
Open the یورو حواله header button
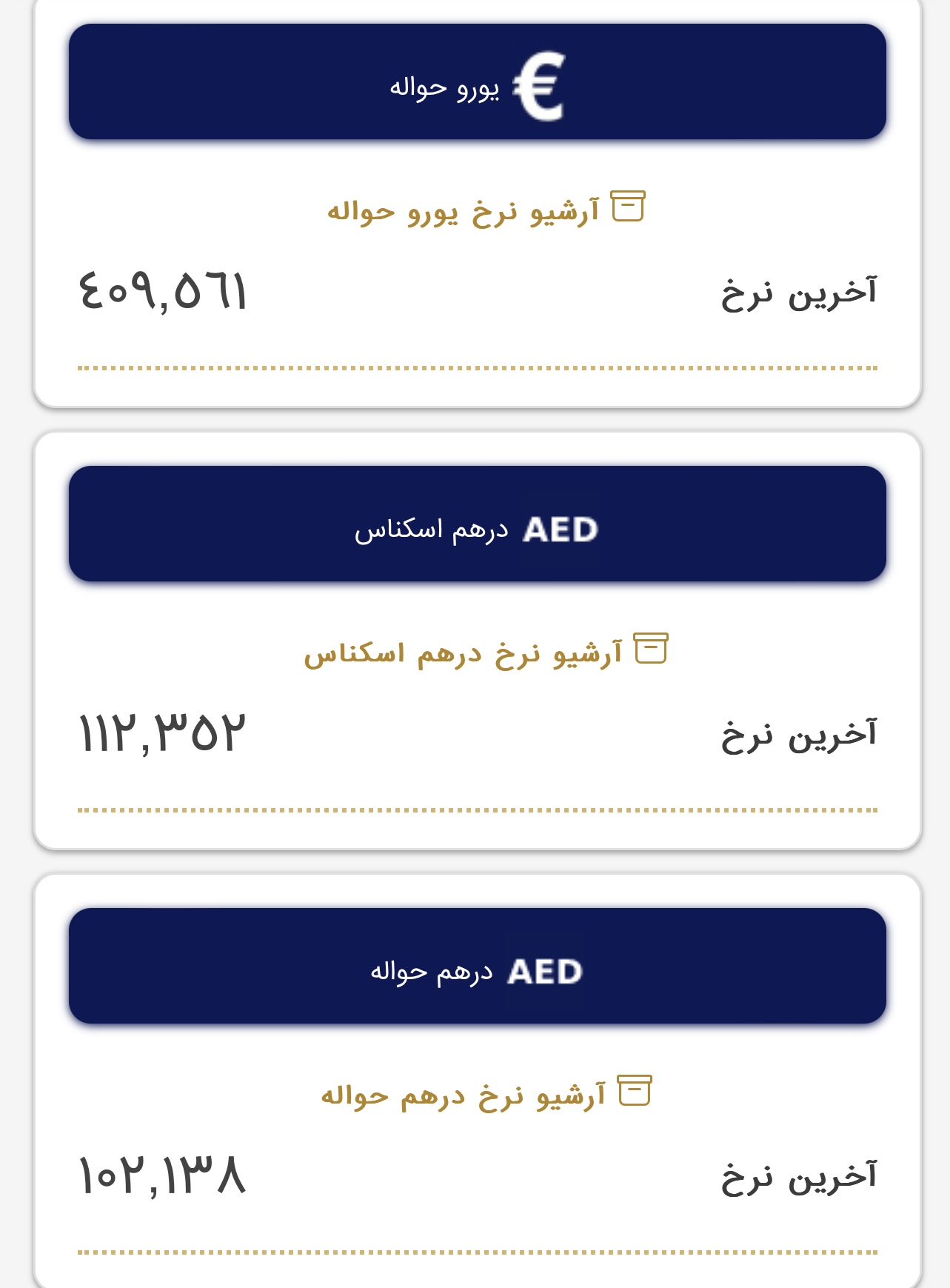click(477, 82)
